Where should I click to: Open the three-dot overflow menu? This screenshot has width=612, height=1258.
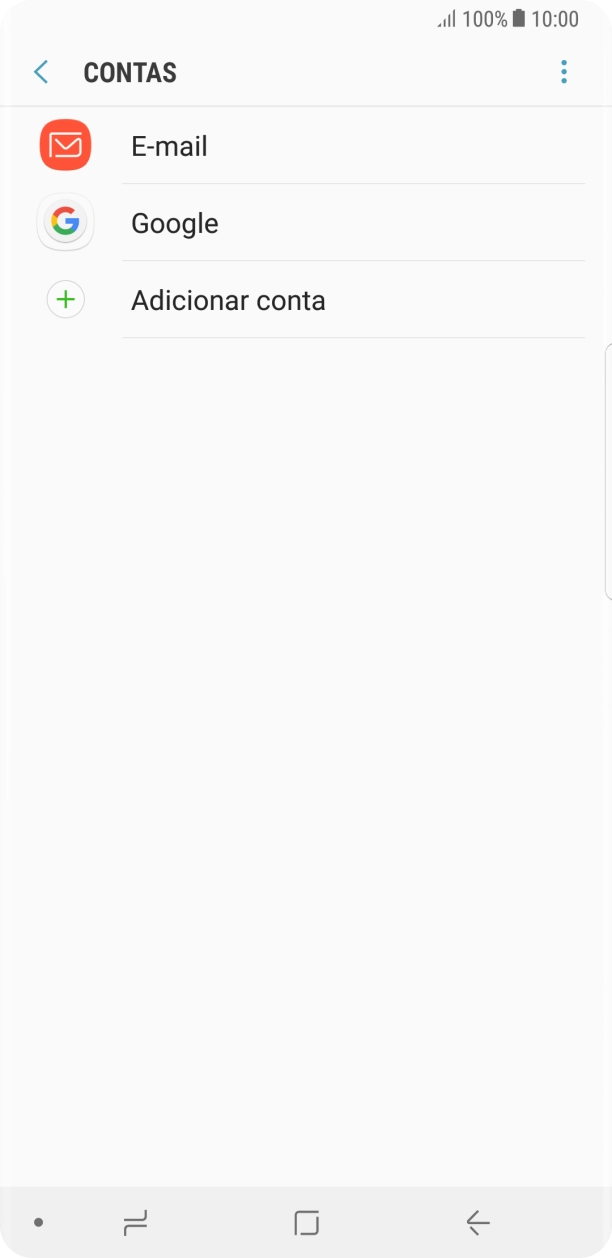564,72
